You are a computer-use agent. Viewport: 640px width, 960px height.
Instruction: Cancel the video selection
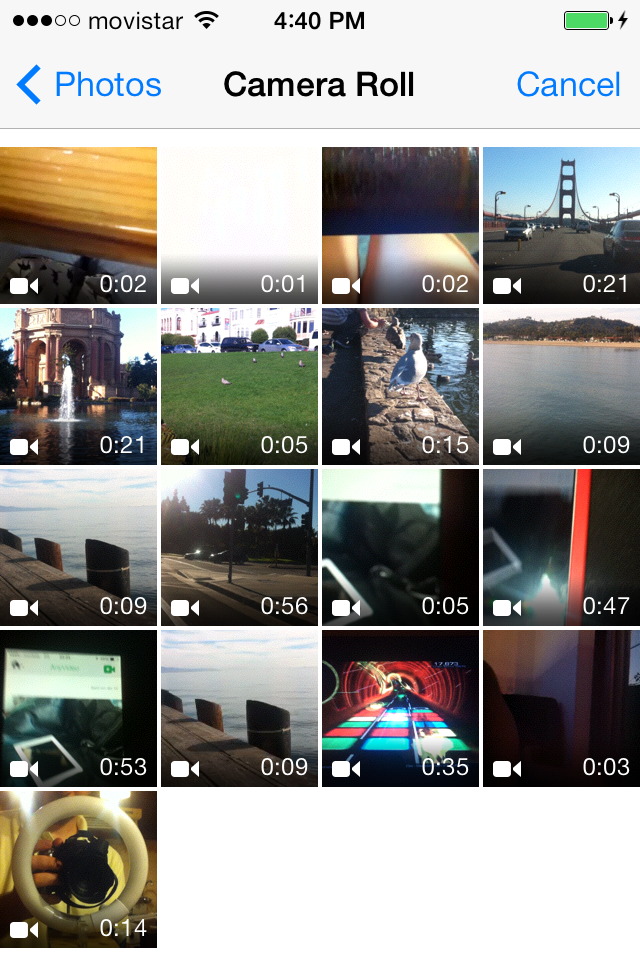[x=568, y=84]
